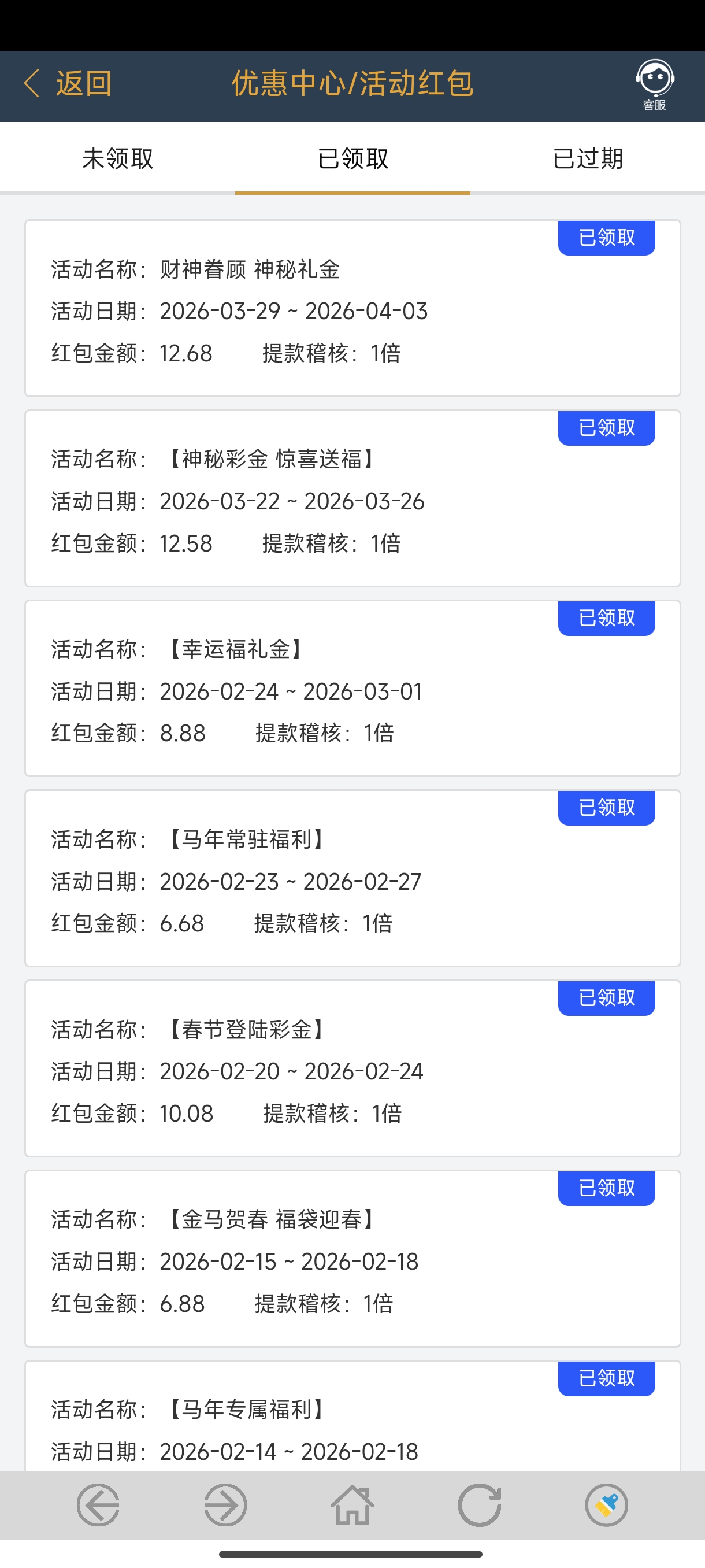Refresh the page from the bottom toolbar
705x1568 pixels.
(479, 1505)
